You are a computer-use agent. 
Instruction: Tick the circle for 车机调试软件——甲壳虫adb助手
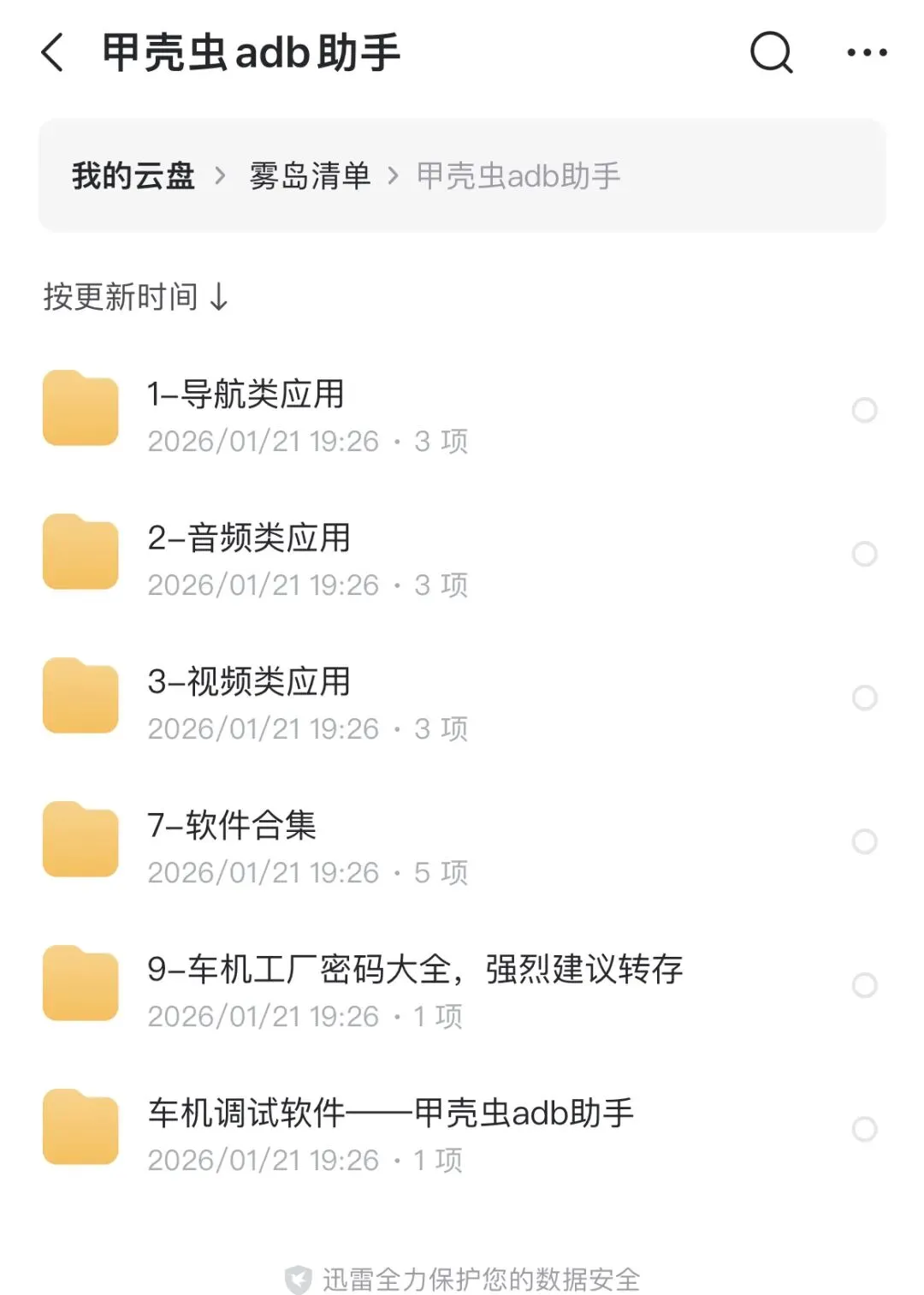865,1129
